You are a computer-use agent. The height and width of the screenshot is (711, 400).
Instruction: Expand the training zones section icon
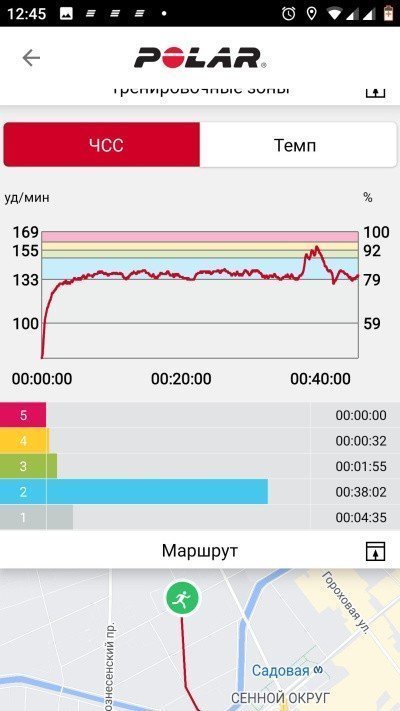coord(375,92)
